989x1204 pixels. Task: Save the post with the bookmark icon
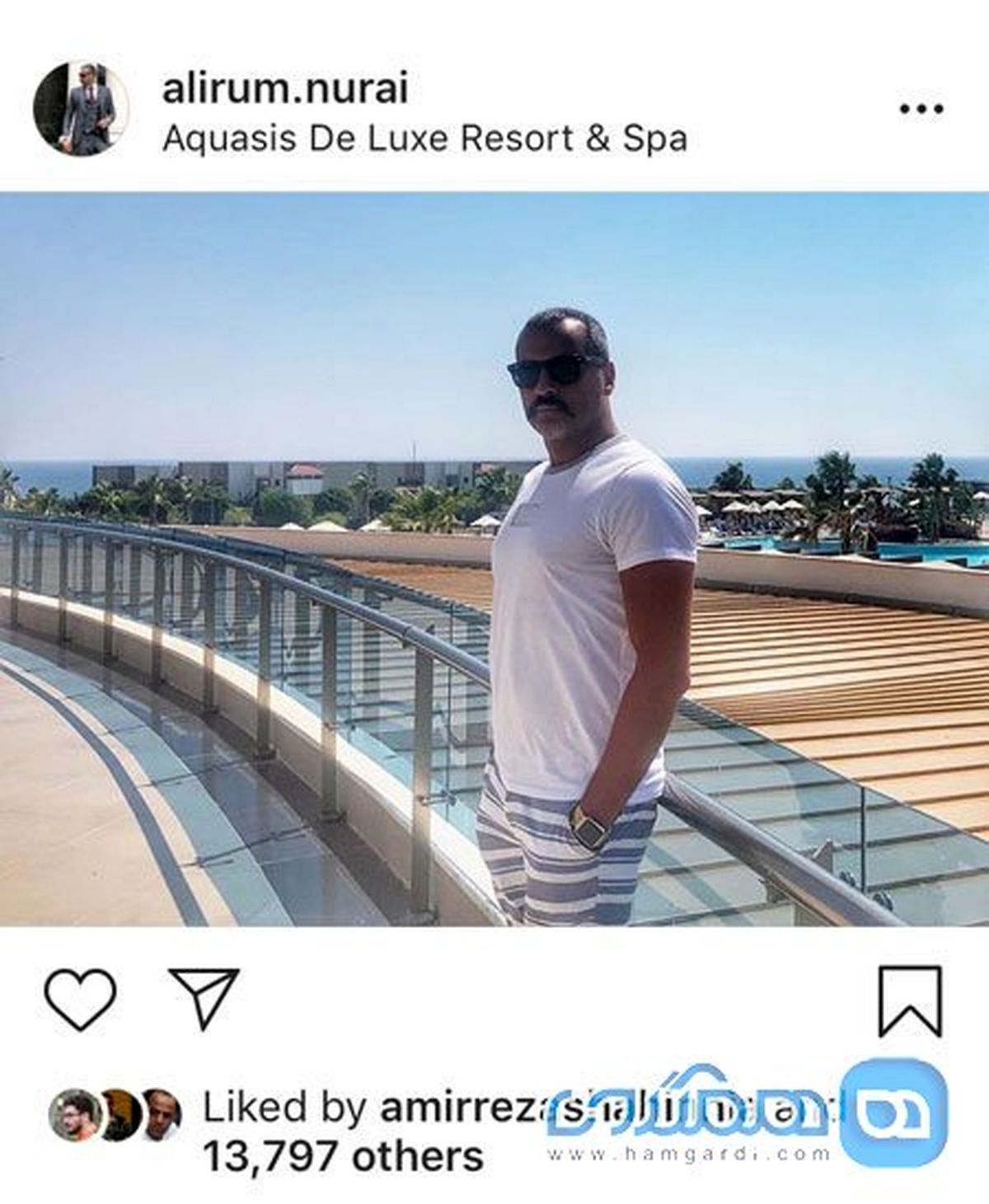point(910,1000)
